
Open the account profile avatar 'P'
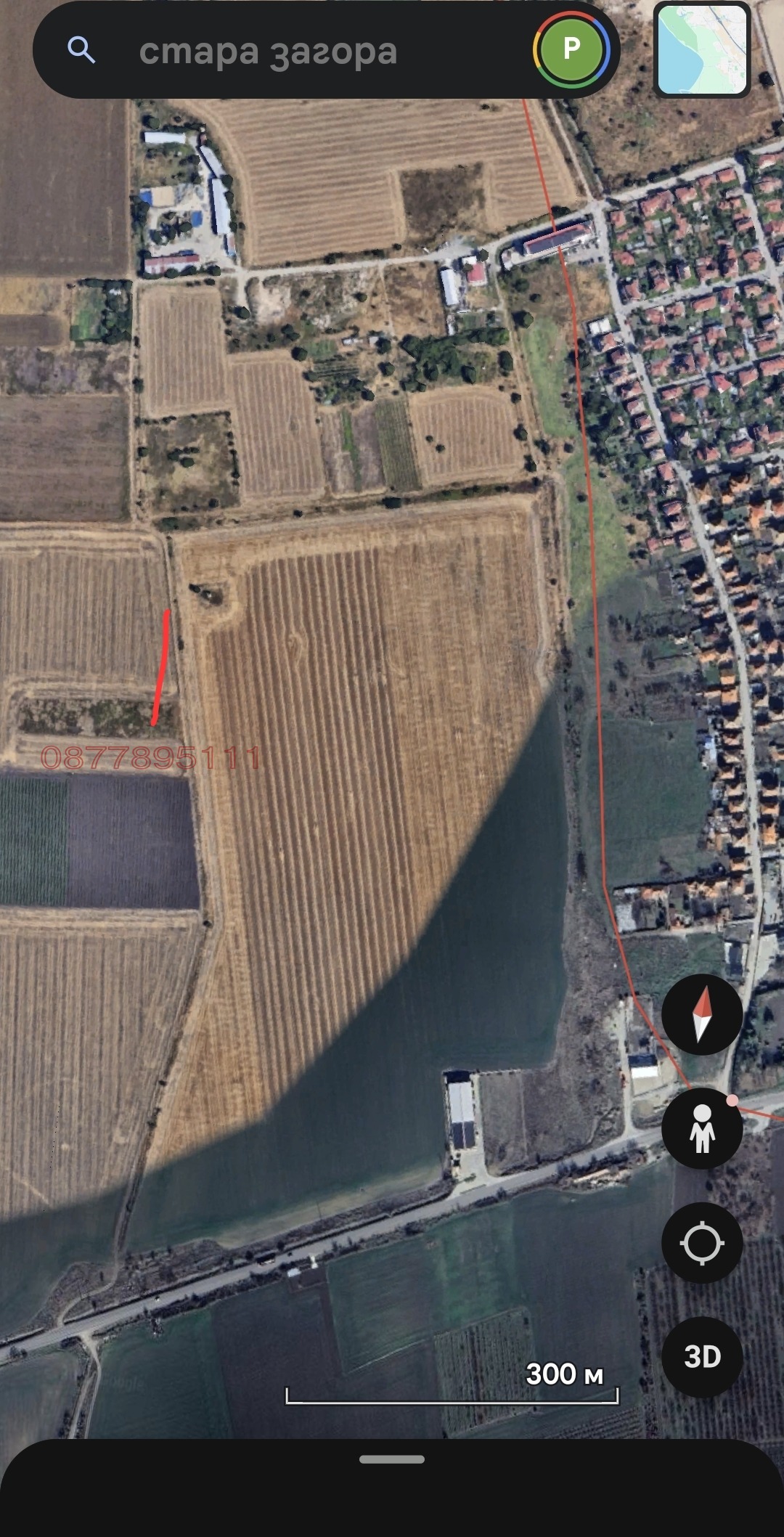pos(571,49)
